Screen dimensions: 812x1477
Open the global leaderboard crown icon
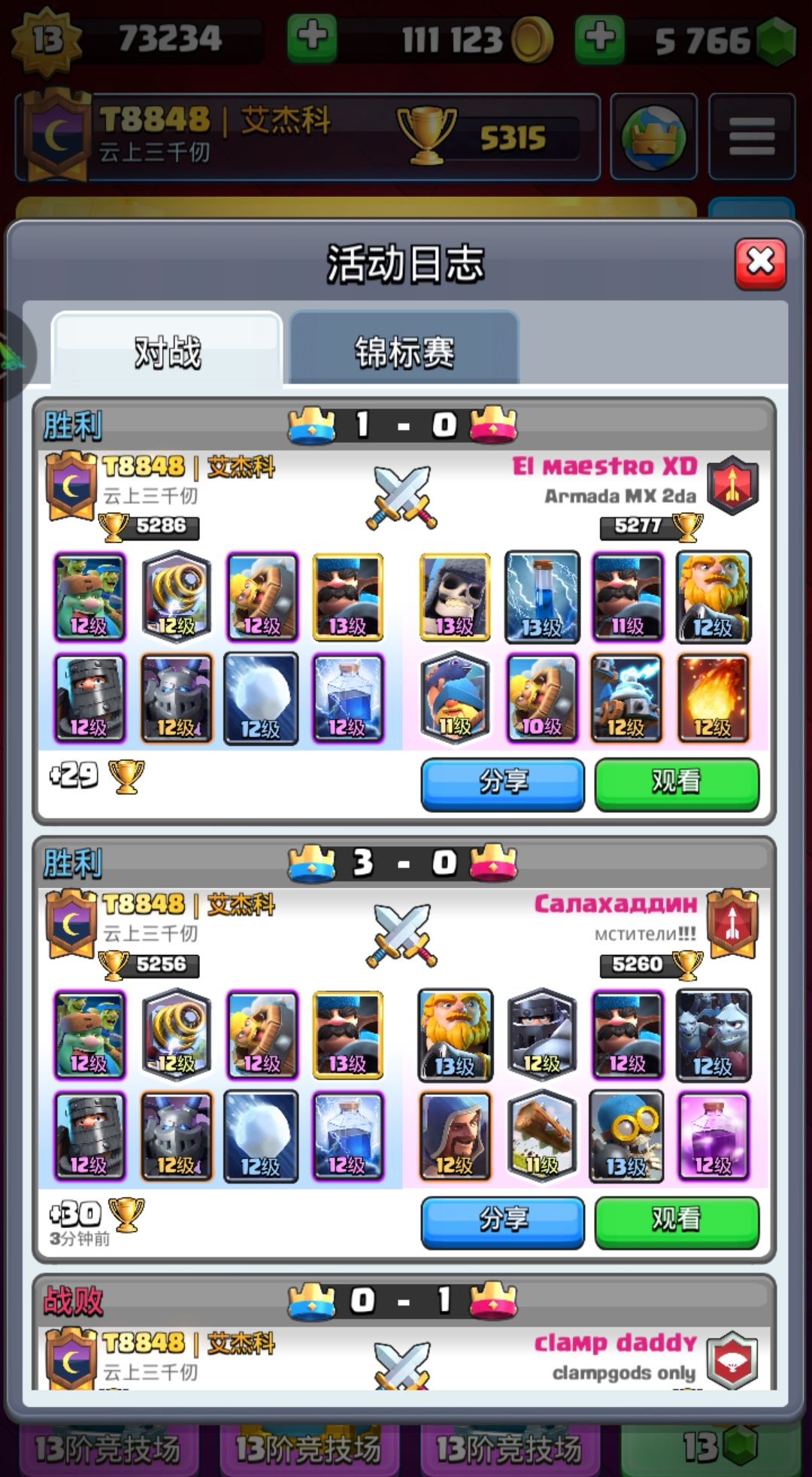click(x=653, y=137)
